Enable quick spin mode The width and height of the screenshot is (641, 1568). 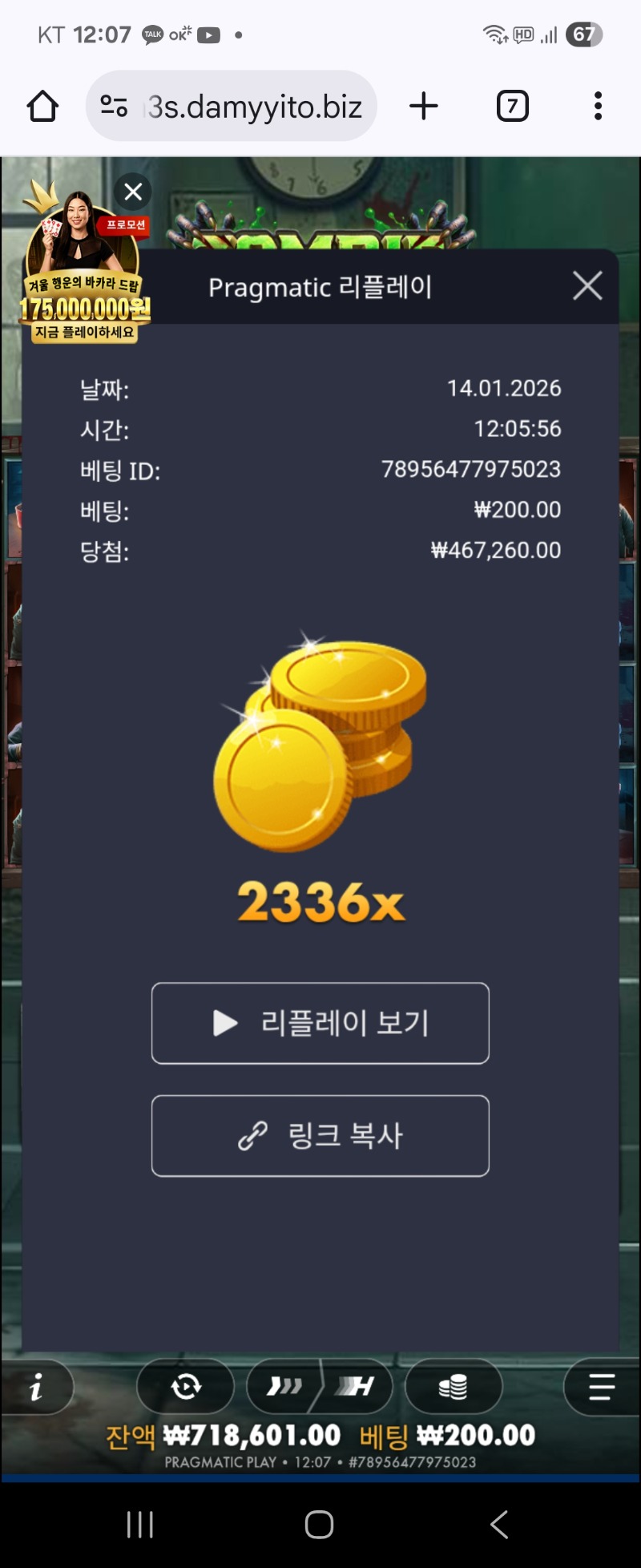[285, 1386]
